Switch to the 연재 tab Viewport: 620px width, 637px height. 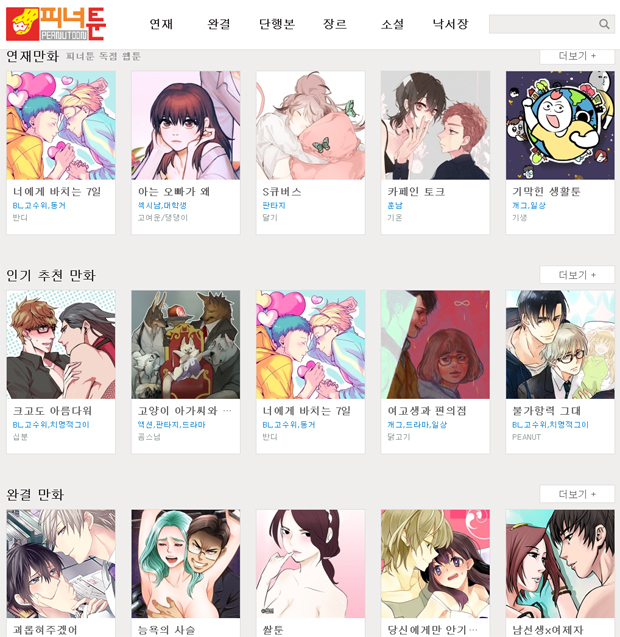click(161, 24)
